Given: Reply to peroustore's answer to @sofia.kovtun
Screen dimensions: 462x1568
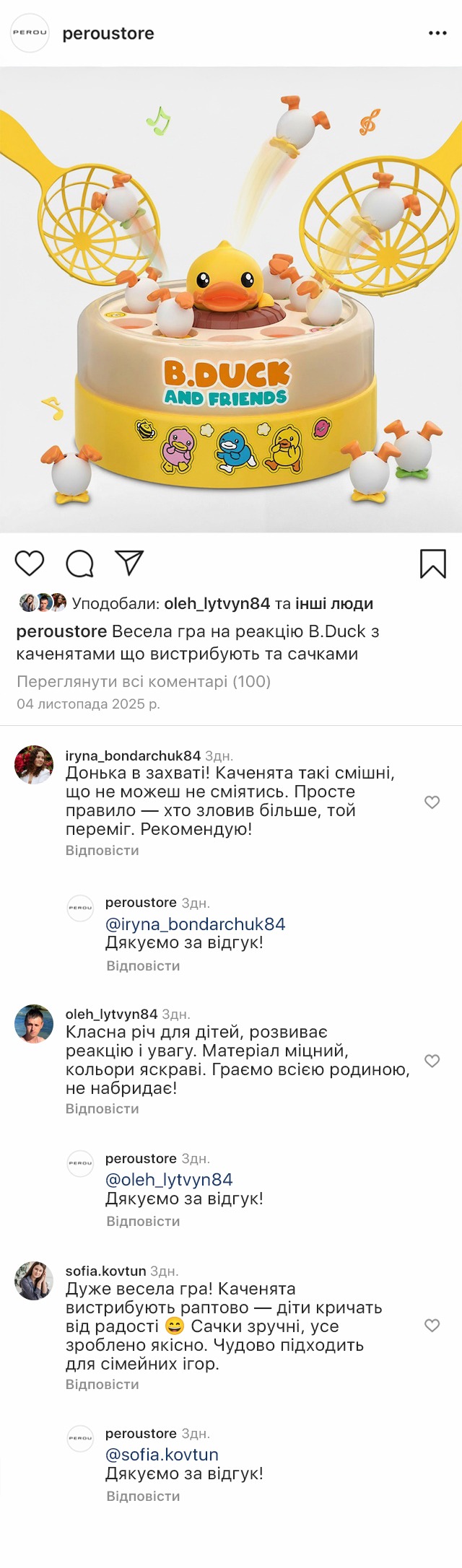Looking at the screenshot, I should click(143, 1497).
